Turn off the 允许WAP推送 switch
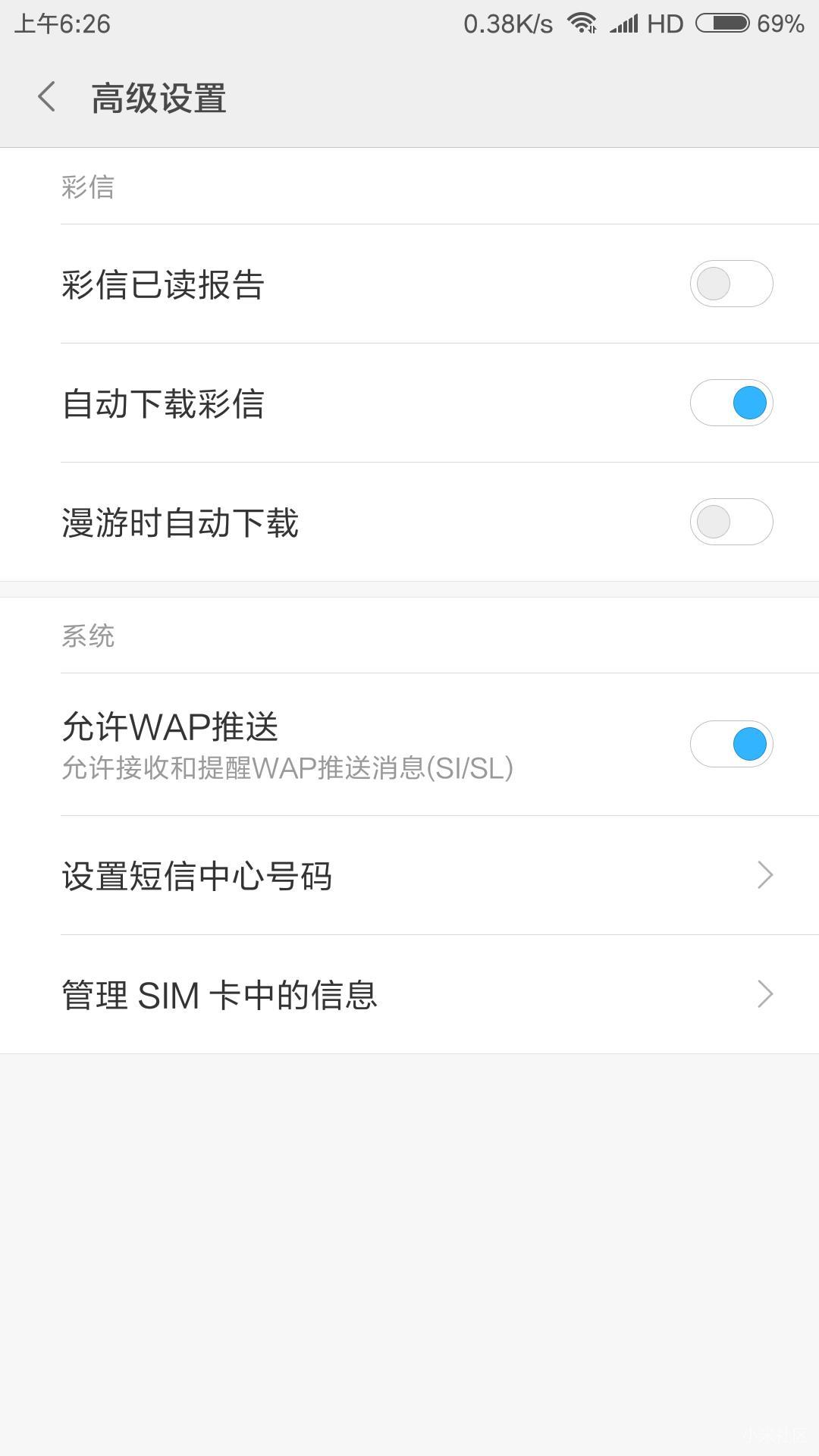Viewport: 819px width, 1456px height. coord(731,744)
